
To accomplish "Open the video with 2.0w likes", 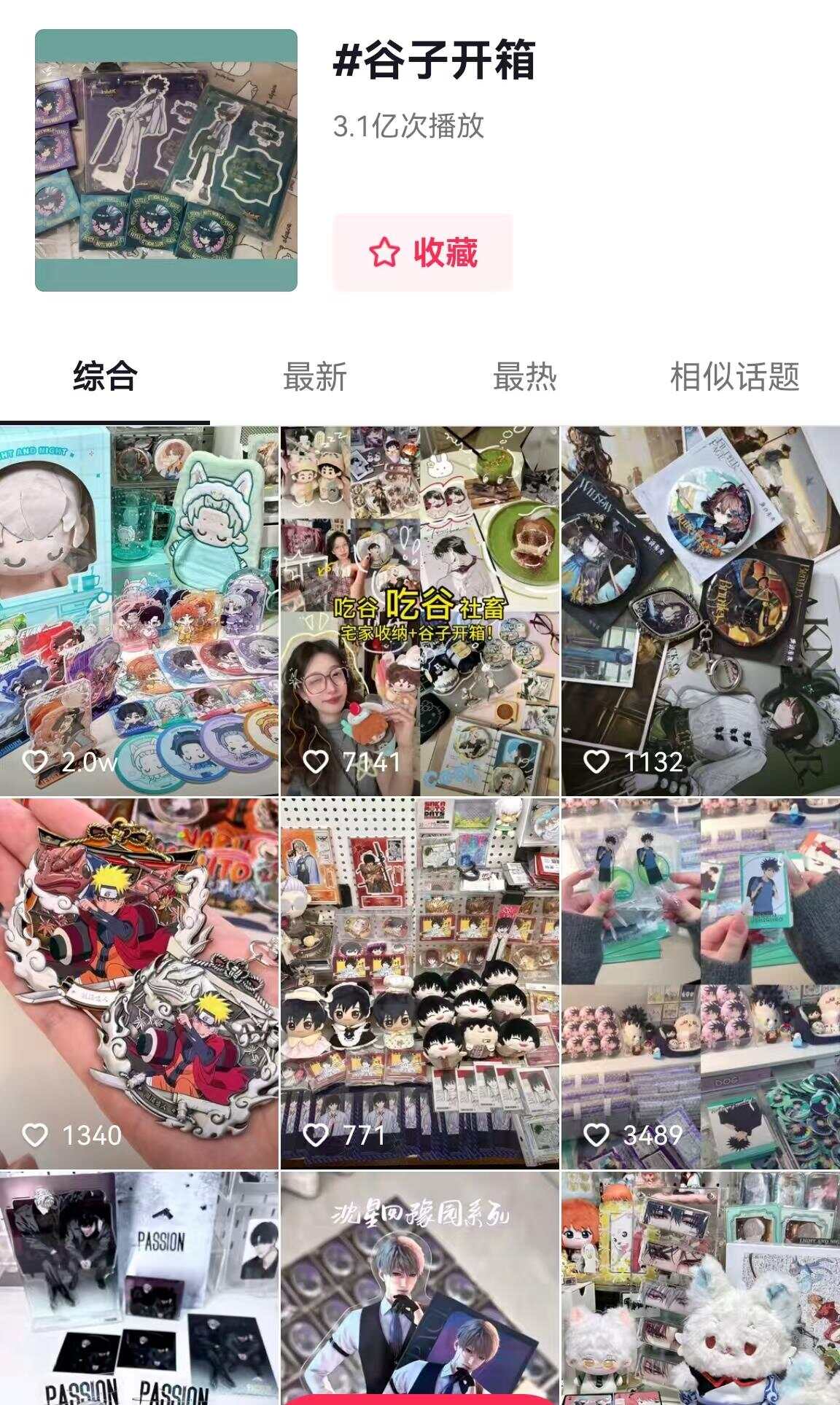I will pos(139,611).
